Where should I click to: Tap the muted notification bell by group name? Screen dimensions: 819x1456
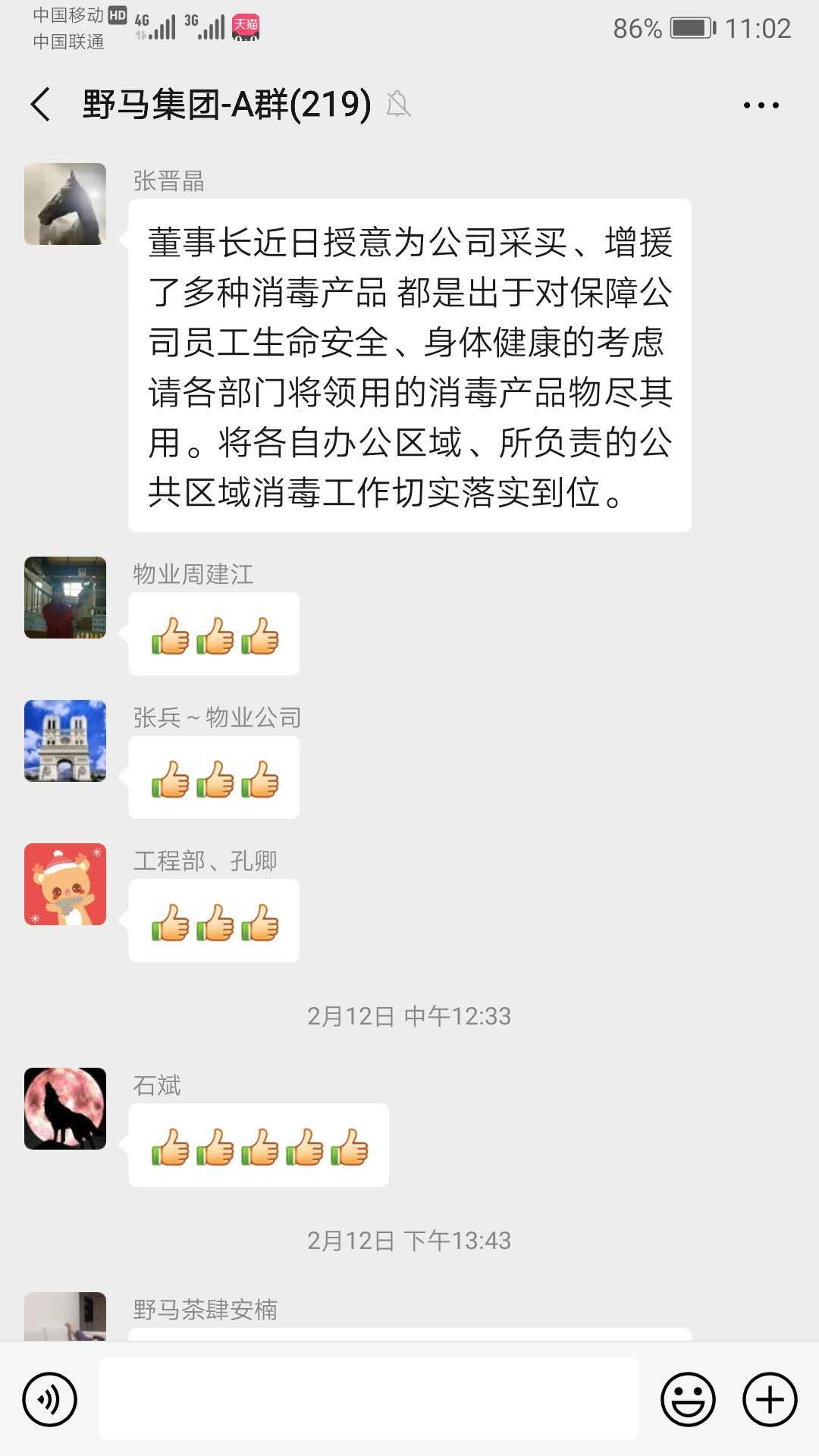(x=400, y=106)
